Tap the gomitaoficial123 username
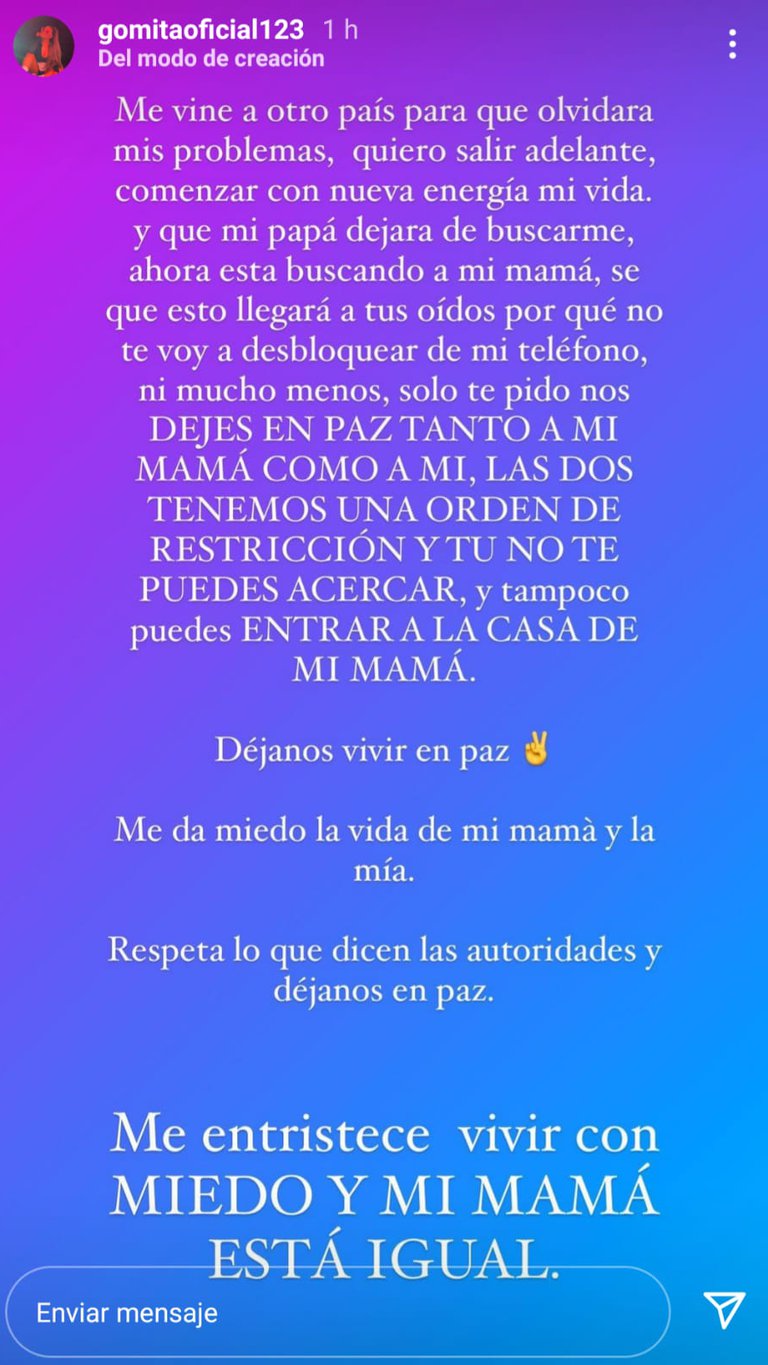The height and width of the screenshot is (1365, 768). [201, 31]
